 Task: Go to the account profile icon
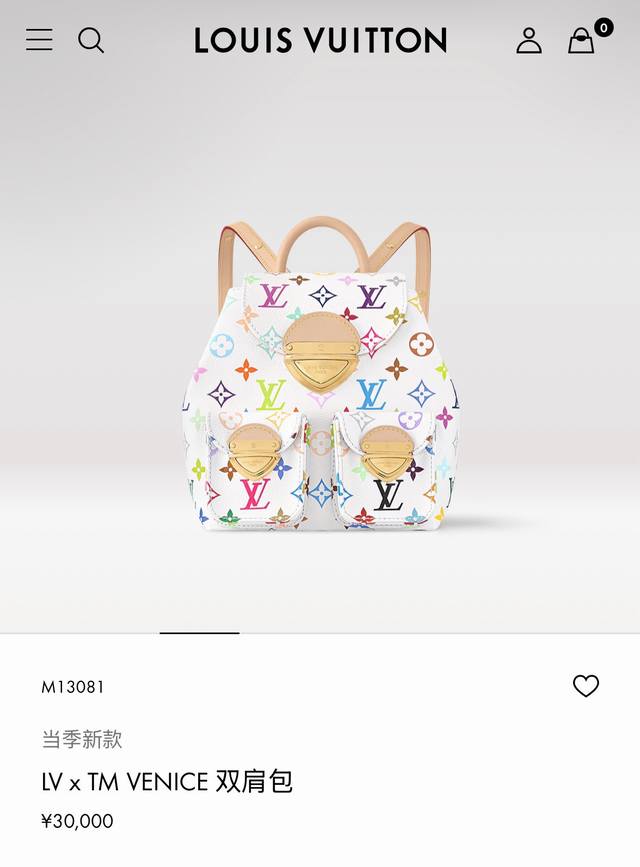529,40
